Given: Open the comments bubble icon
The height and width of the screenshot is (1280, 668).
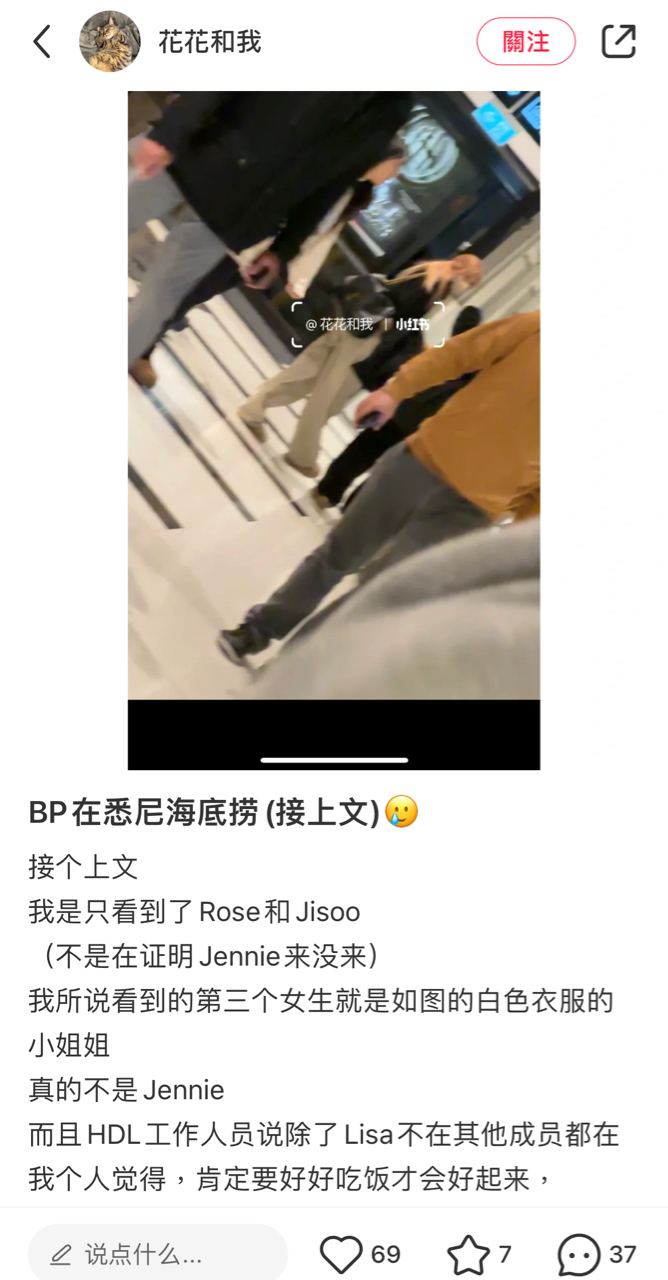Looking at the screenshot, I should tap(578, 1254).
